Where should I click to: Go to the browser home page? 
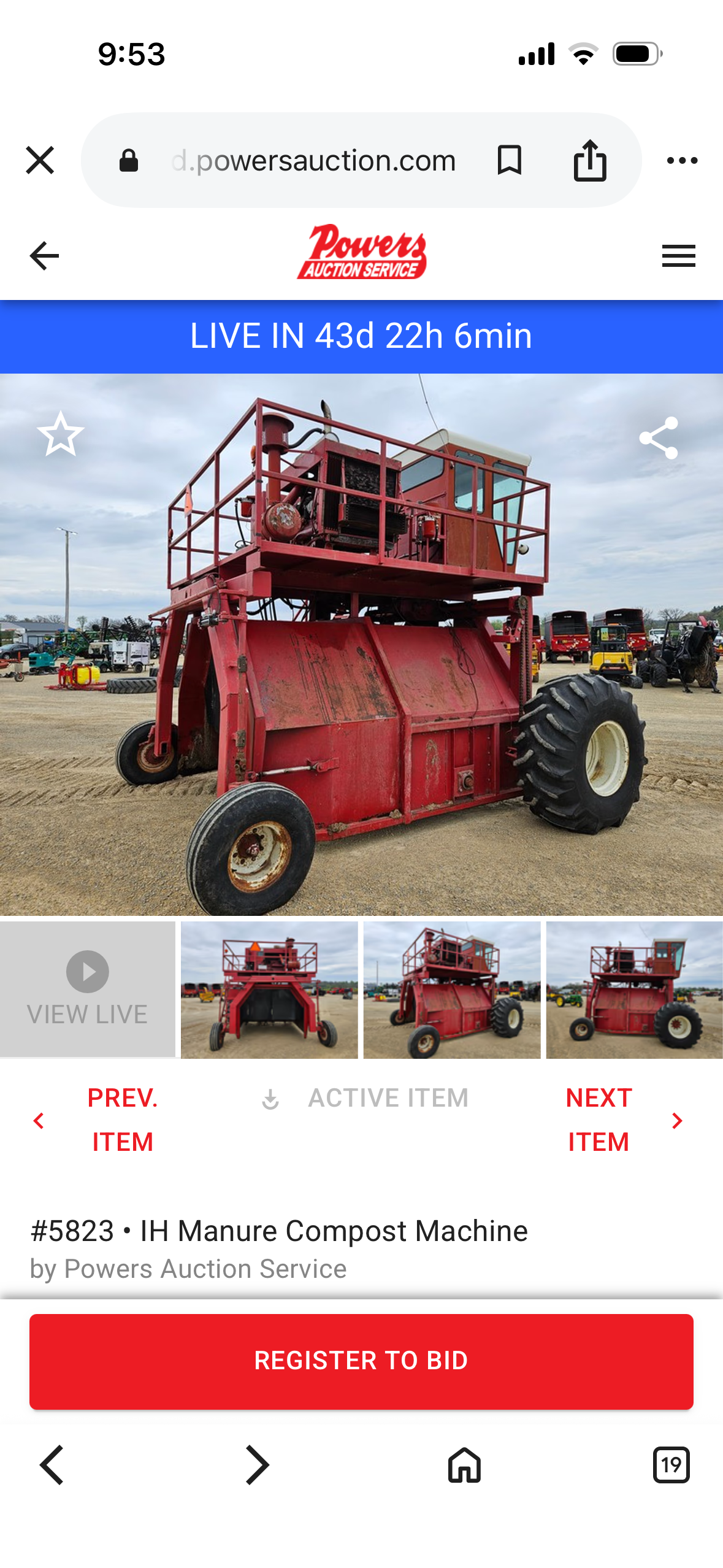click(464, 1465)
